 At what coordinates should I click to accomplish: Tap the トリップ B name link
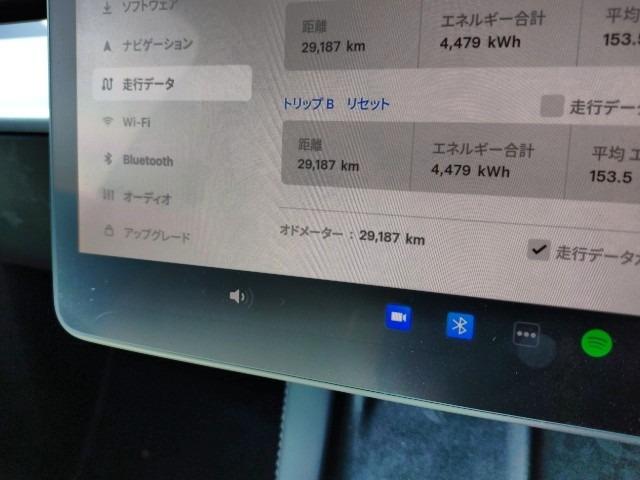[309, 104]
